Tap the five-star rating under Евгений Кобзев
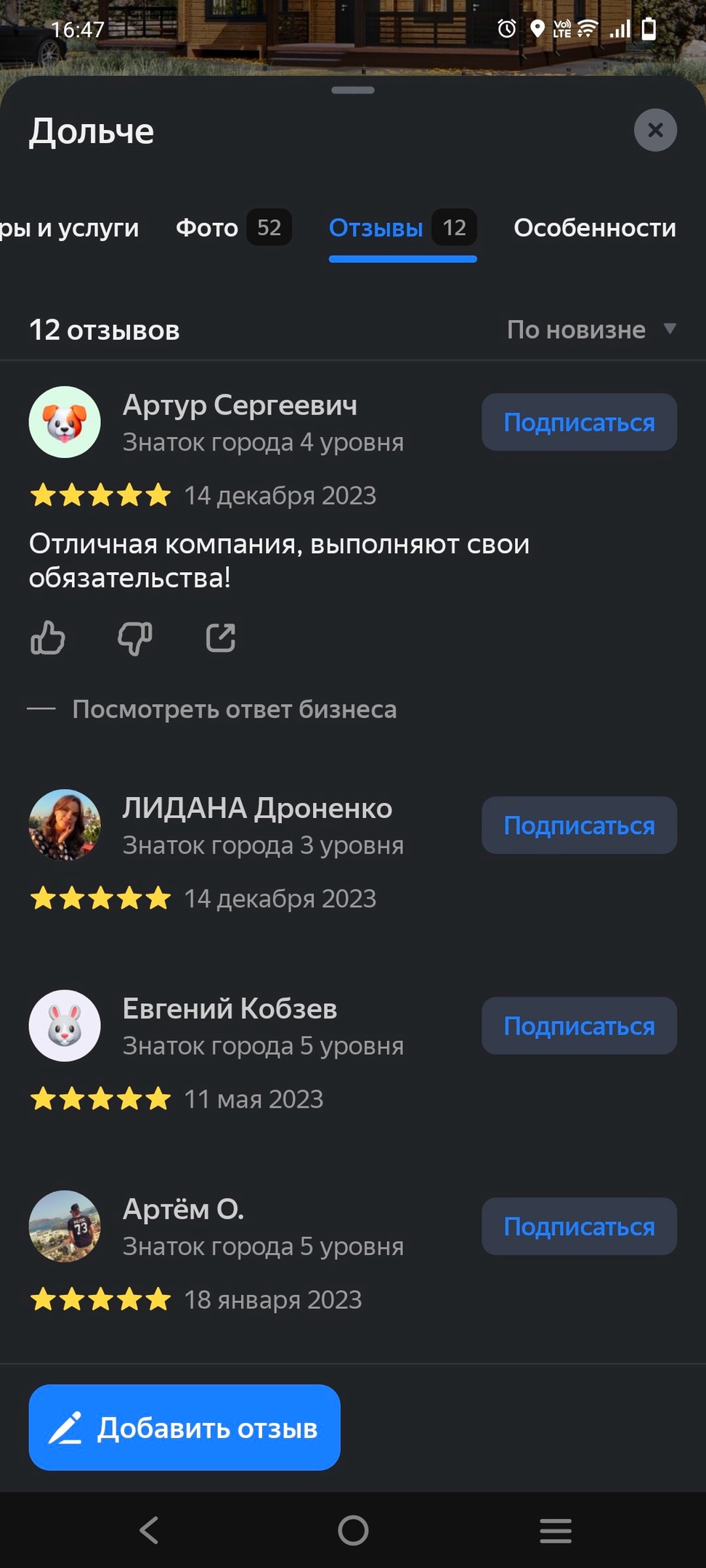The height and width of the screenshot is (1568, 706). pos(100,1099)
